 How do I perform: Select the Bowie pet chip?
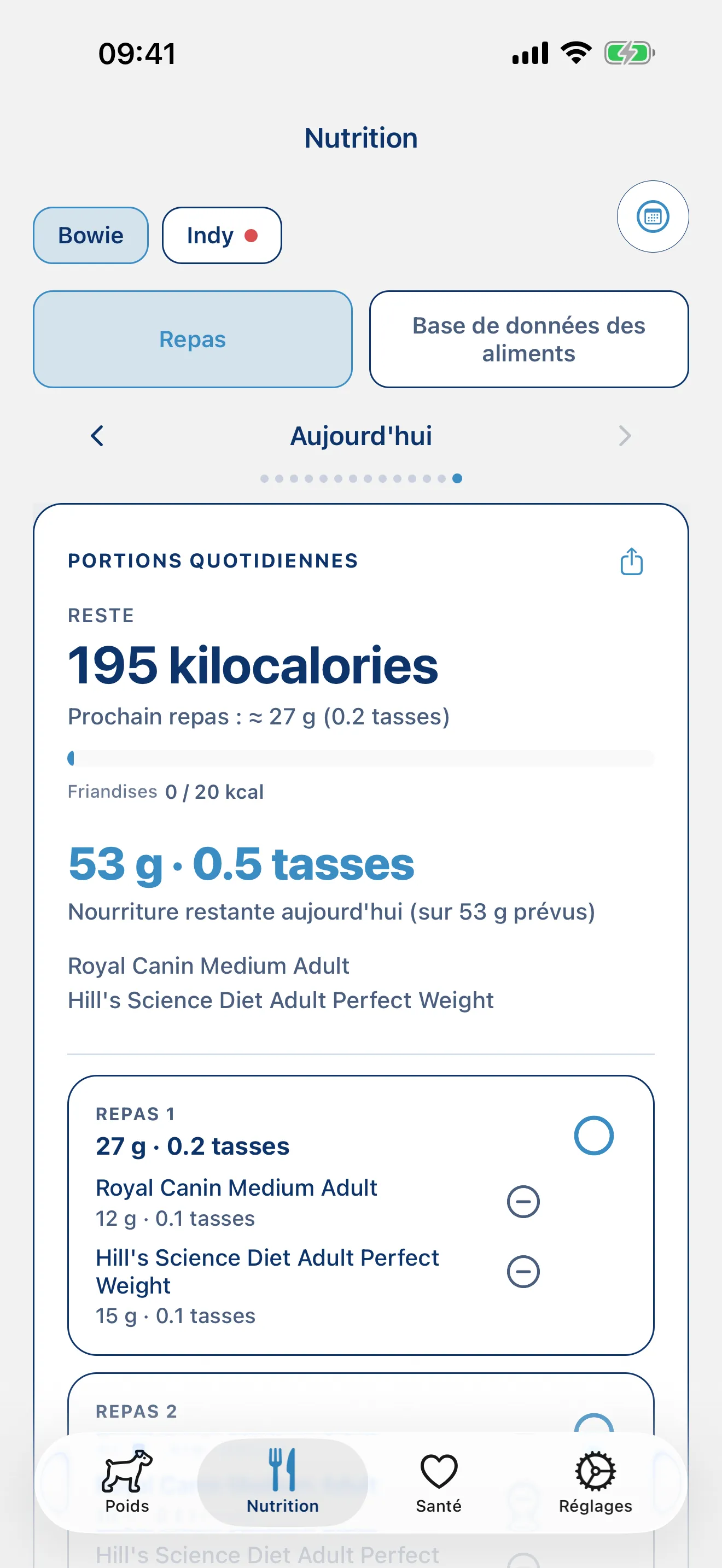tap(91, 235)
